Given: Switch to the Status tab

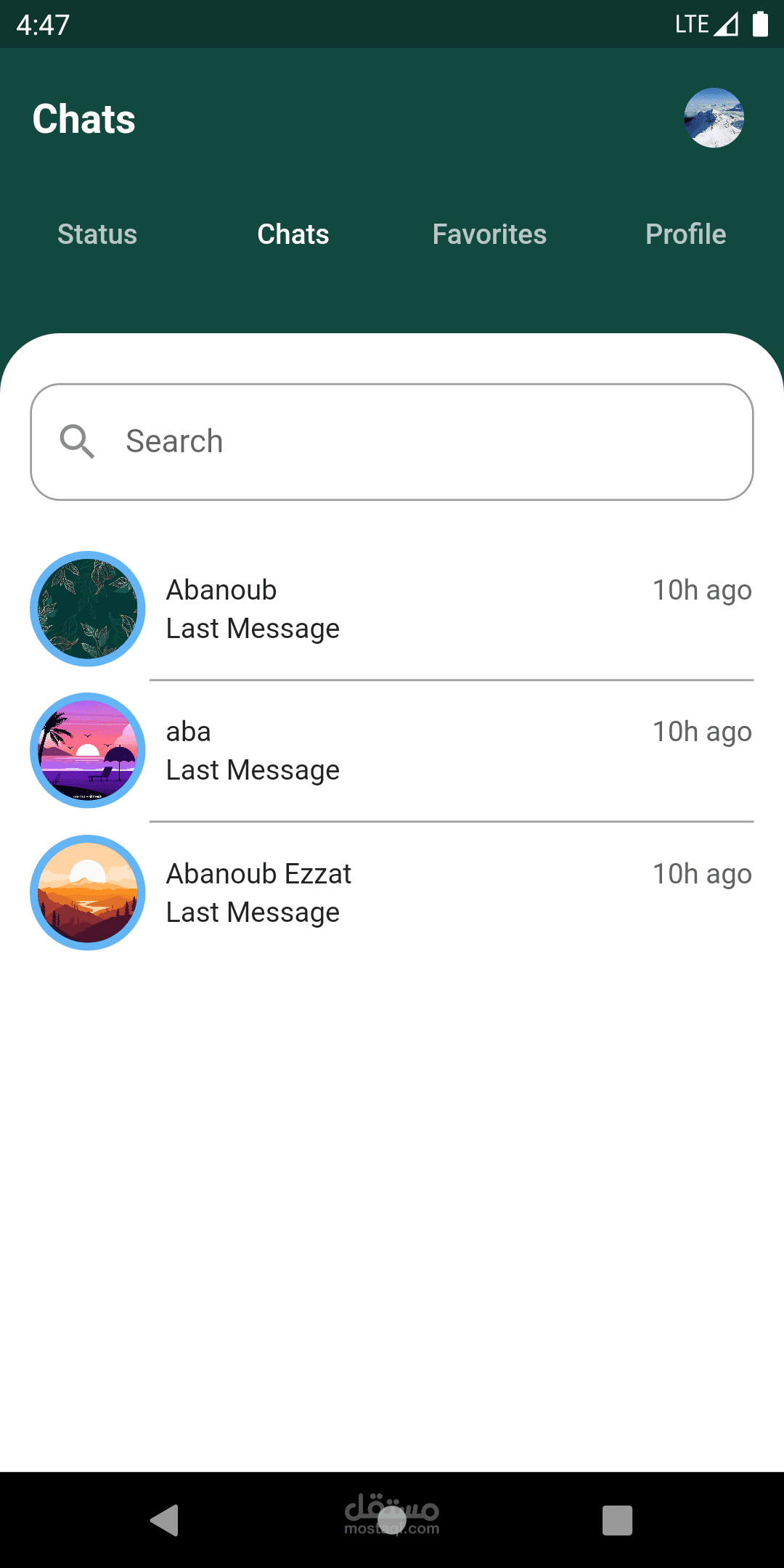Looking at the screenshot, I should pyautogui.click(x=97, y=234).
